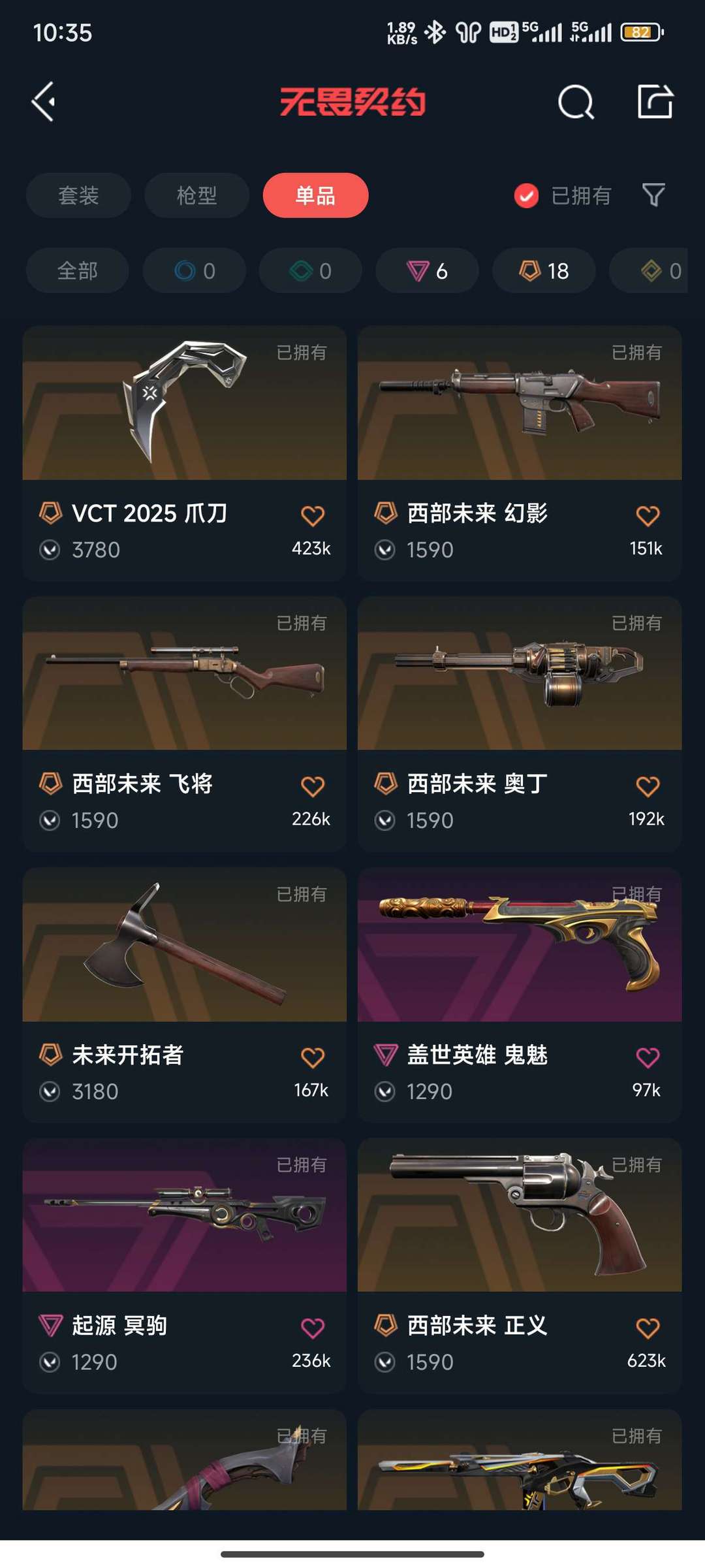Select the 全部 filter chip
This screenshot has height=1568, width=705.
tap(77, 270)
